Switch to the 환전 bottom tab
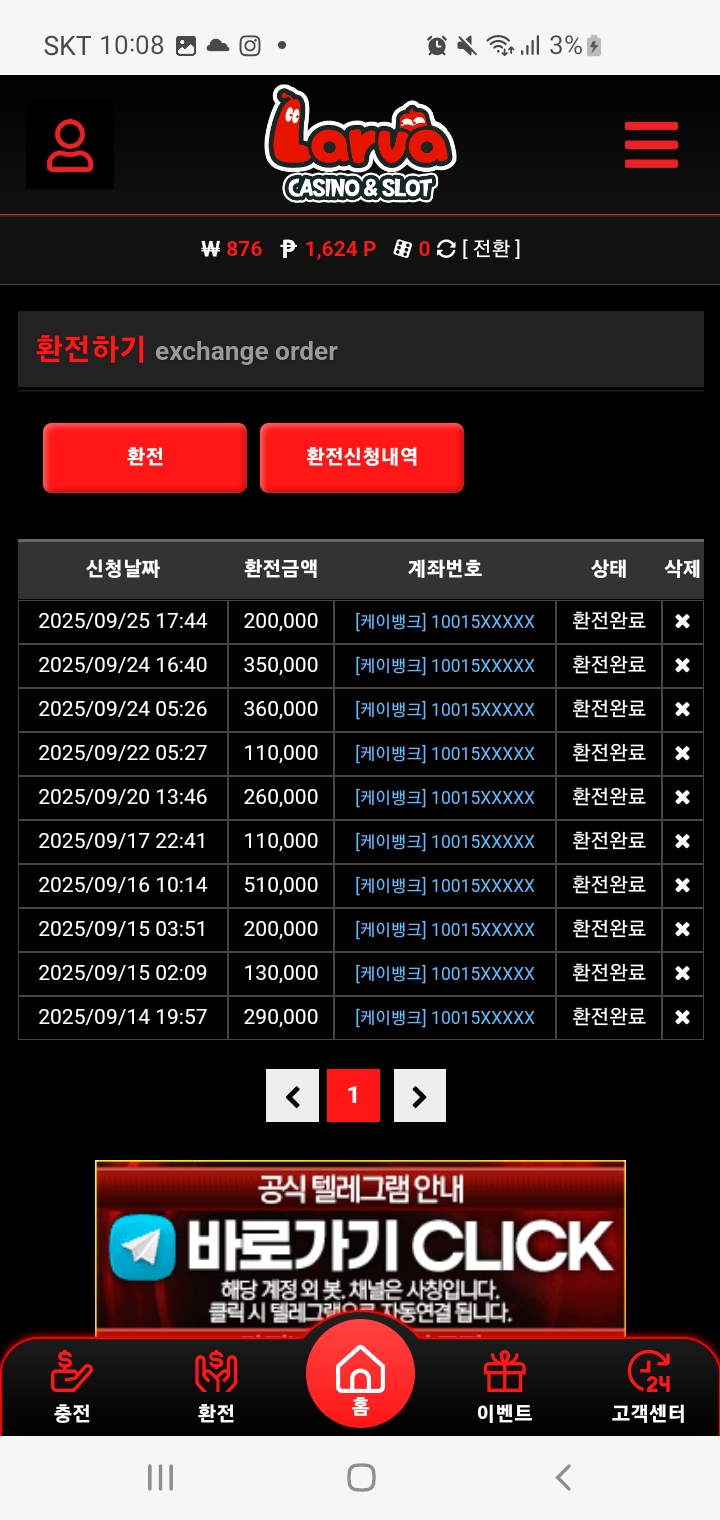Image resolution: width=720 pixels, height=1520 pixels. (x=216, y=1387)
